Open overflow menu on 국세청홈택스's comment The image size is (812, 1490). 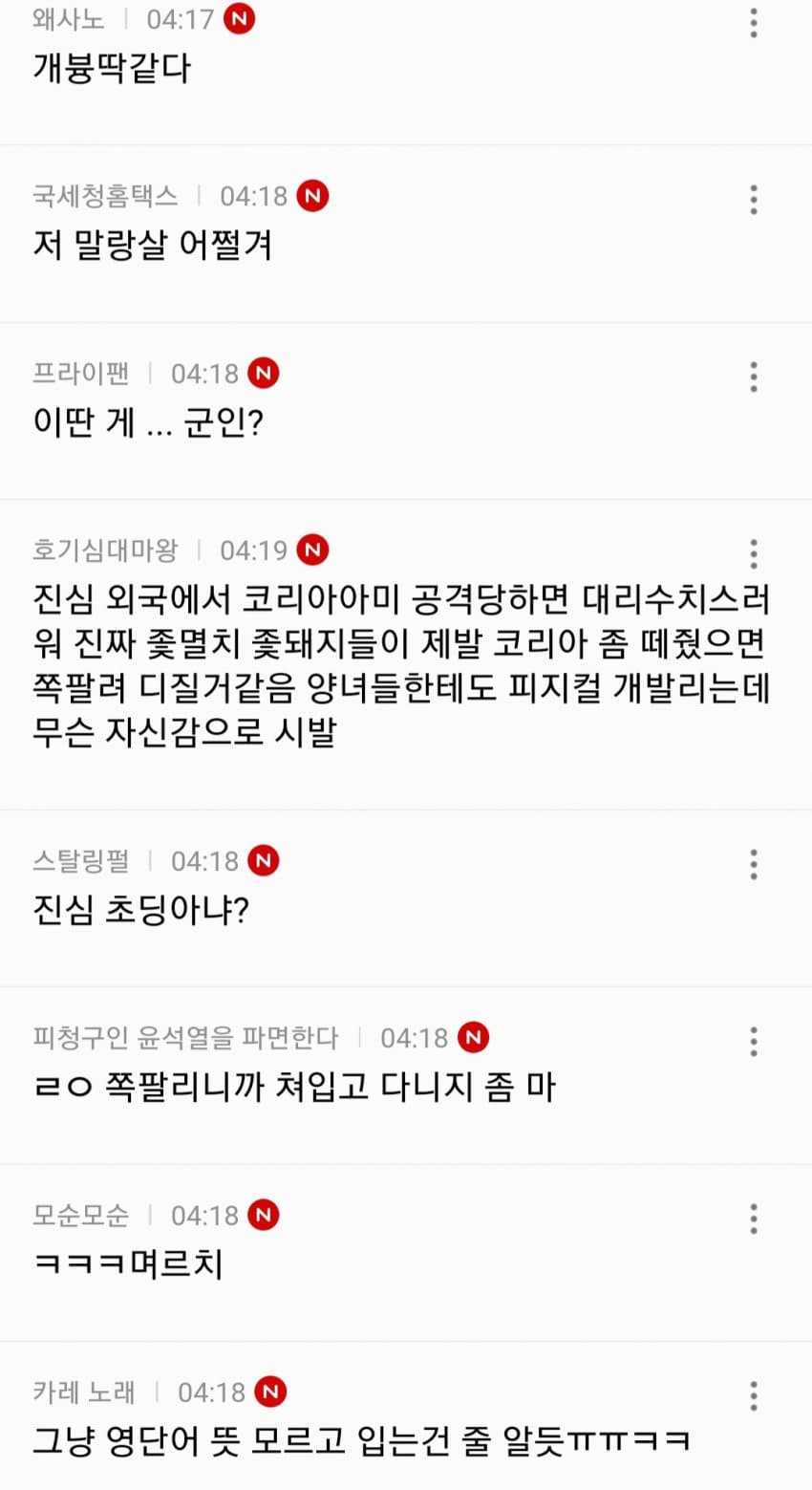coord(754,200)
